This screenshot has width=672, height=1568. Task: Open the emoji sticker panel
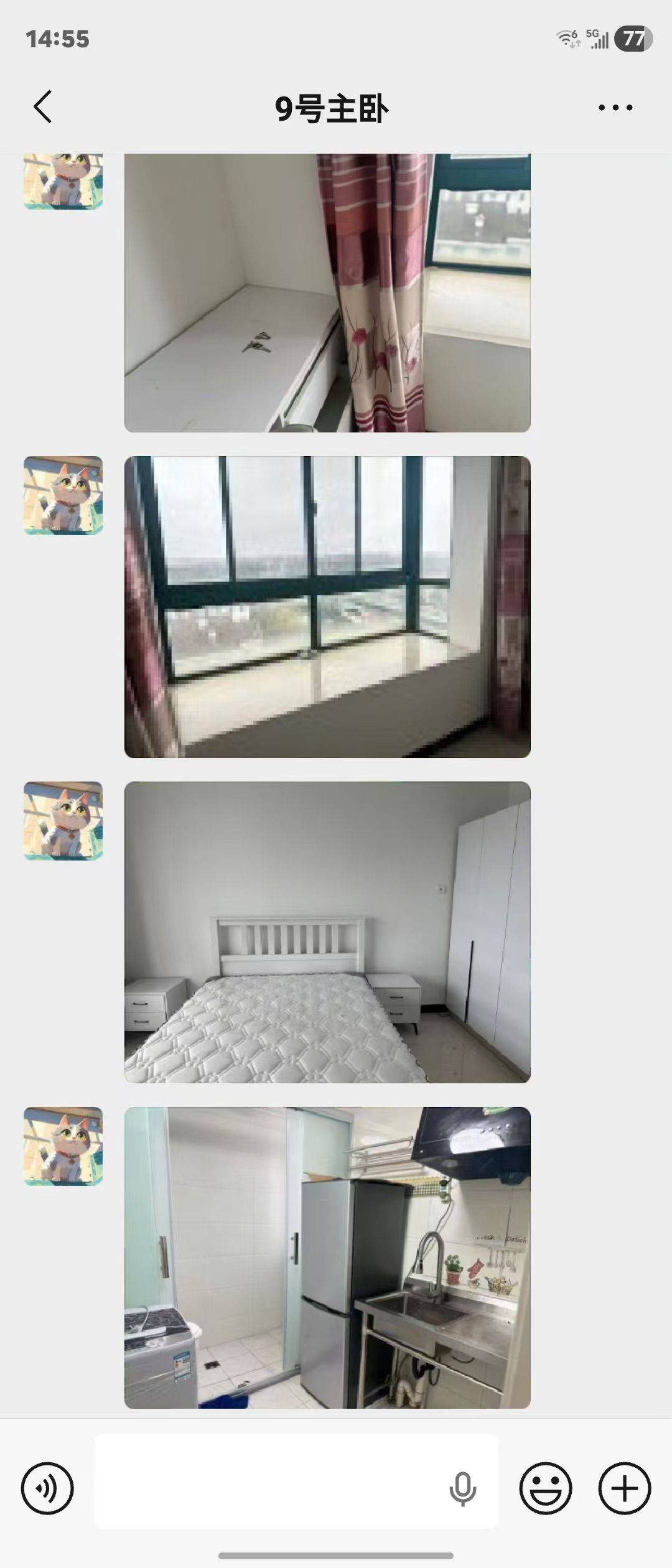pyautogui.click(x=546, y=1488)
